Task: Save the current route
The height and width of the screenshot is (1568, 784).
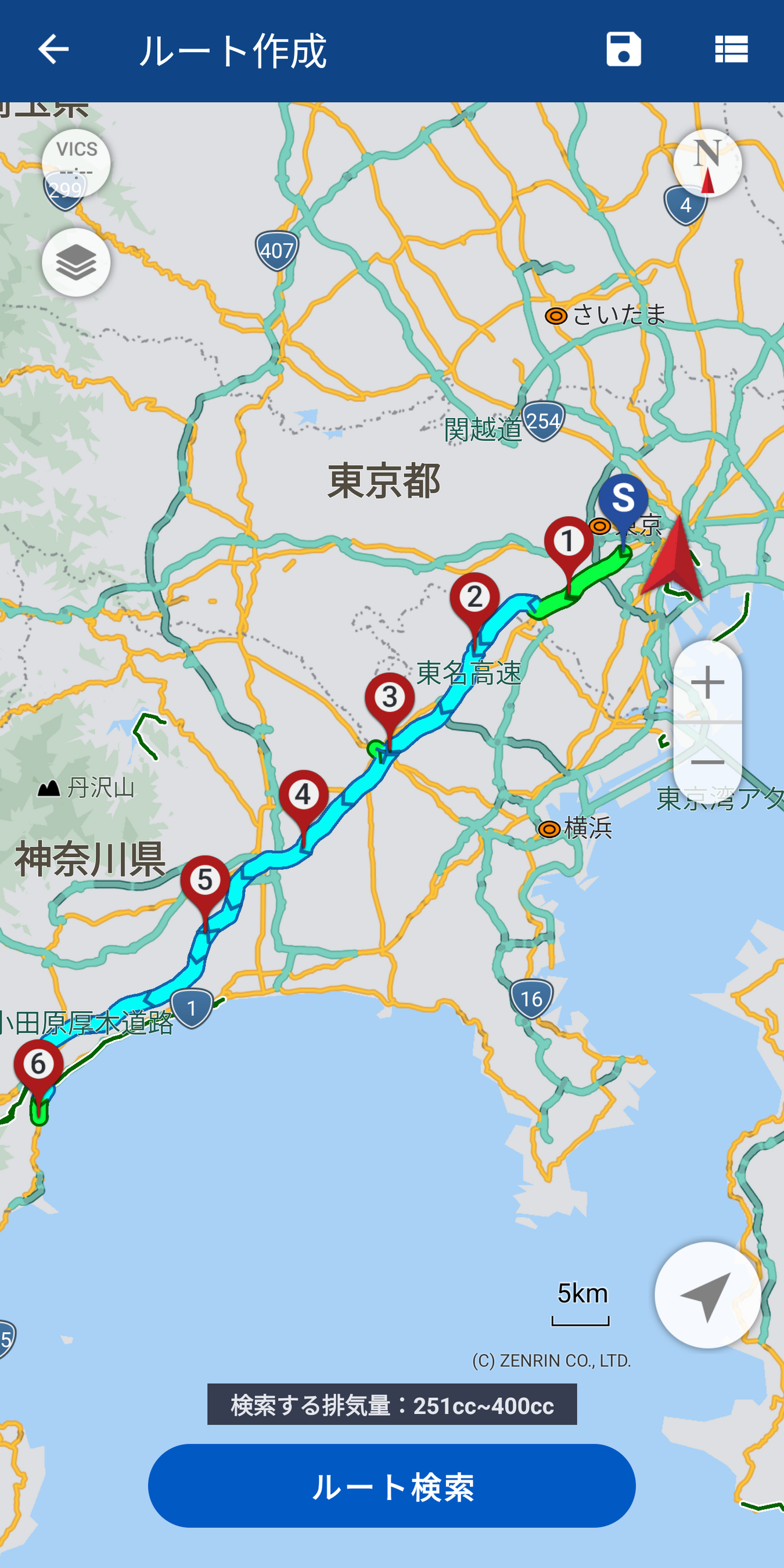Action: click(623, 49)
